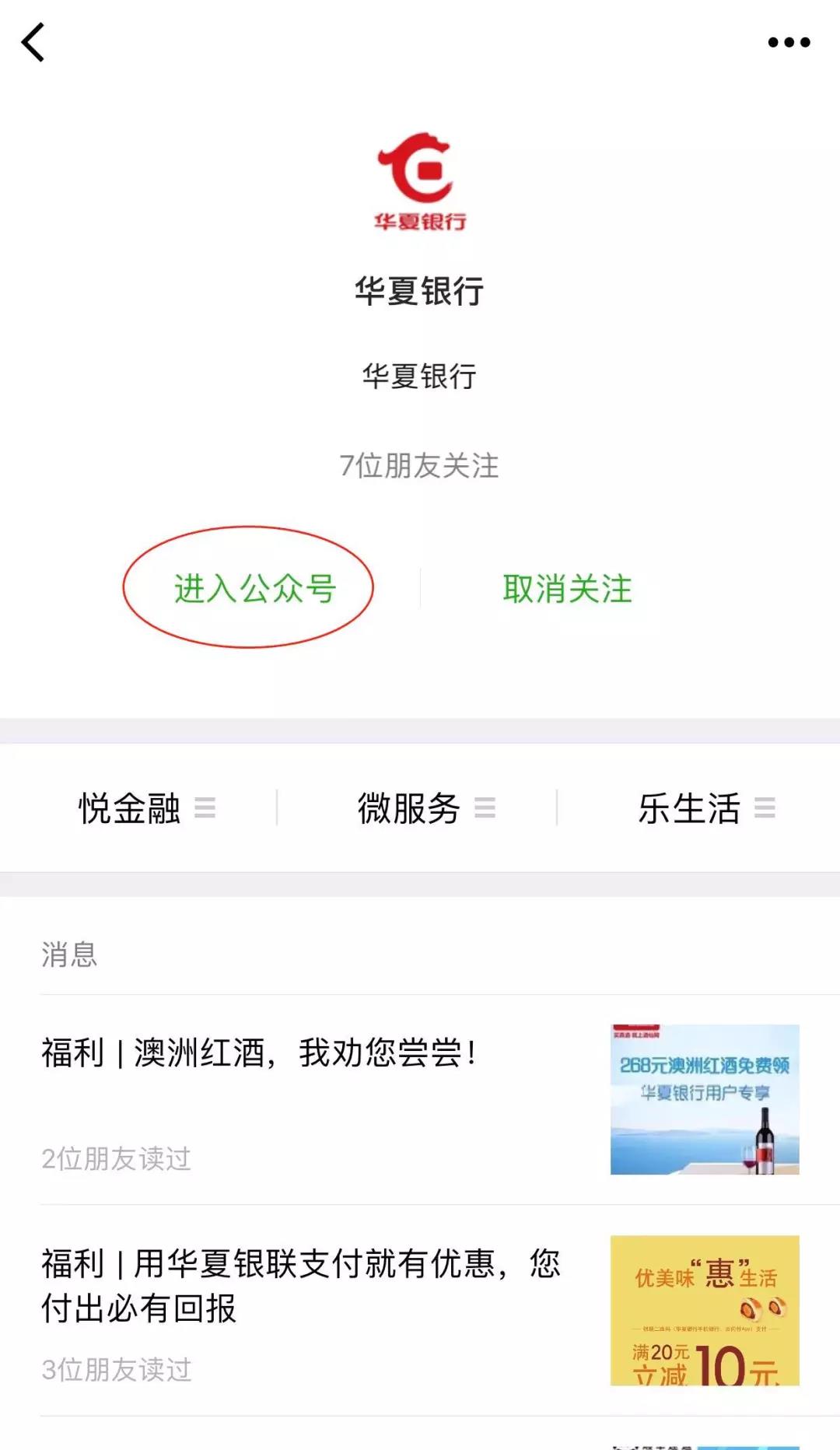The height and width of the screenshot is (1450, 840).
Task: Open the three-dot overflow menu
Action: [x=789, y=43]
